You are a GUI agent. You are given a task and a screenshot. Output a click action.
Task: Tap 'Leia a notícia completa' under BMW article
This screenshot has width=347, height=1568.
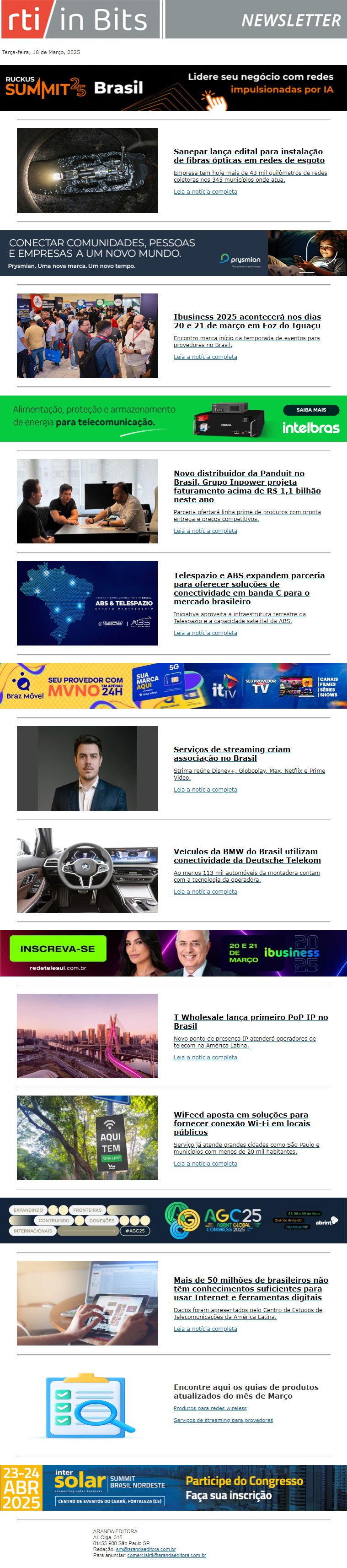coord(205,892)
